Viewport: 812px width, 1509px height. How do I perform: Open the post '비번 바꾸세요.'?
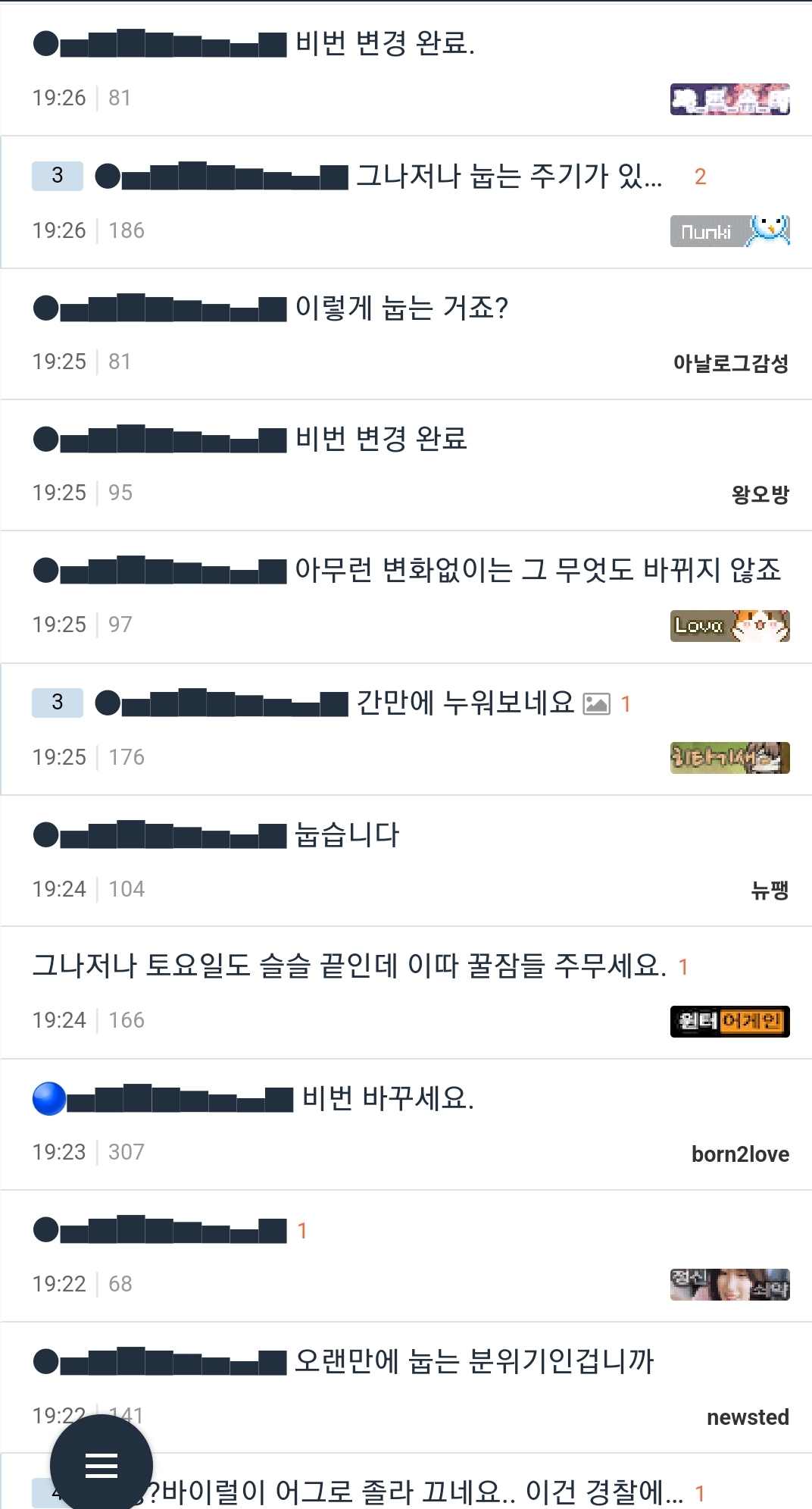point(388,1097)
